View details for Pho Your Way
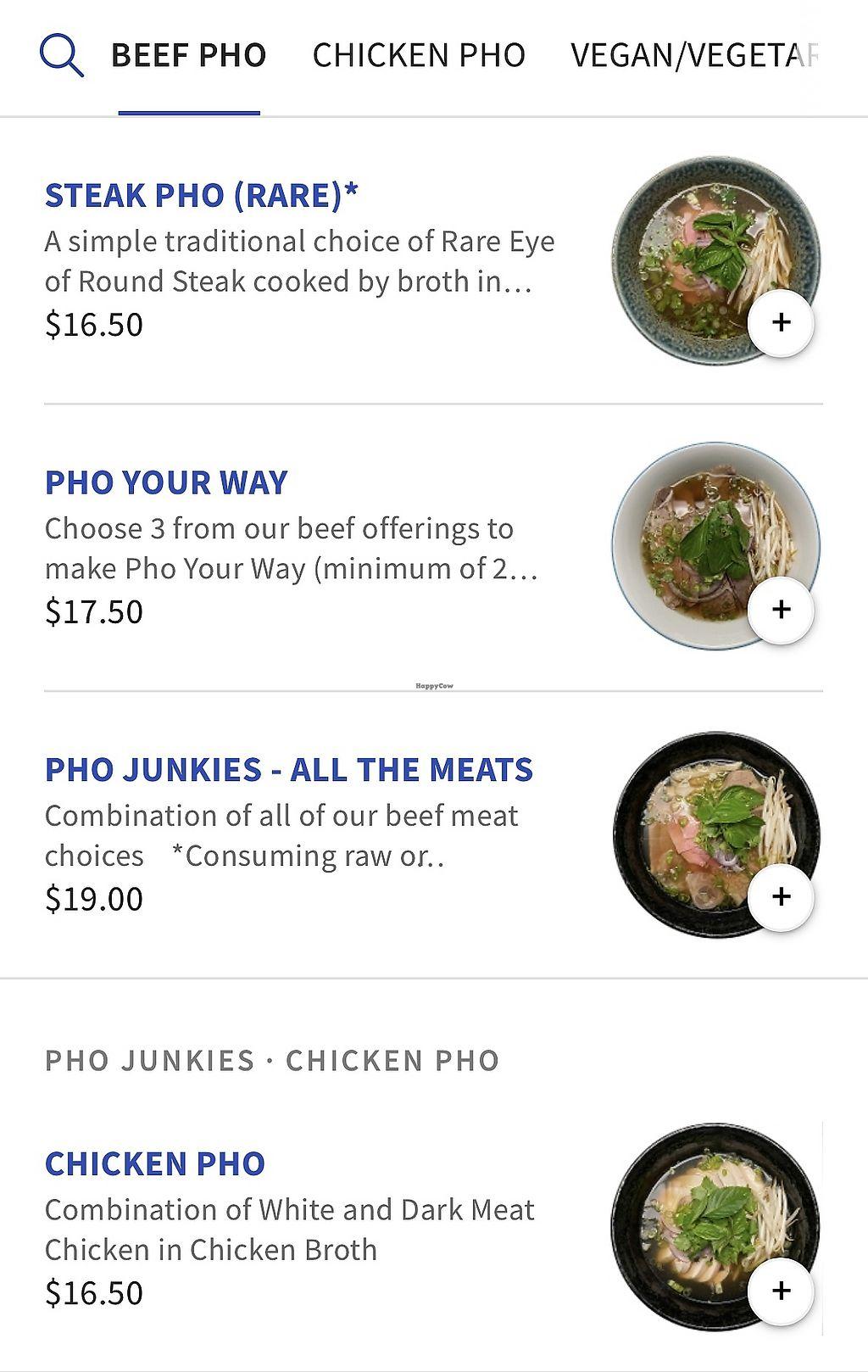The width and height of the screenshot is (868, 1372). (166, 482)
